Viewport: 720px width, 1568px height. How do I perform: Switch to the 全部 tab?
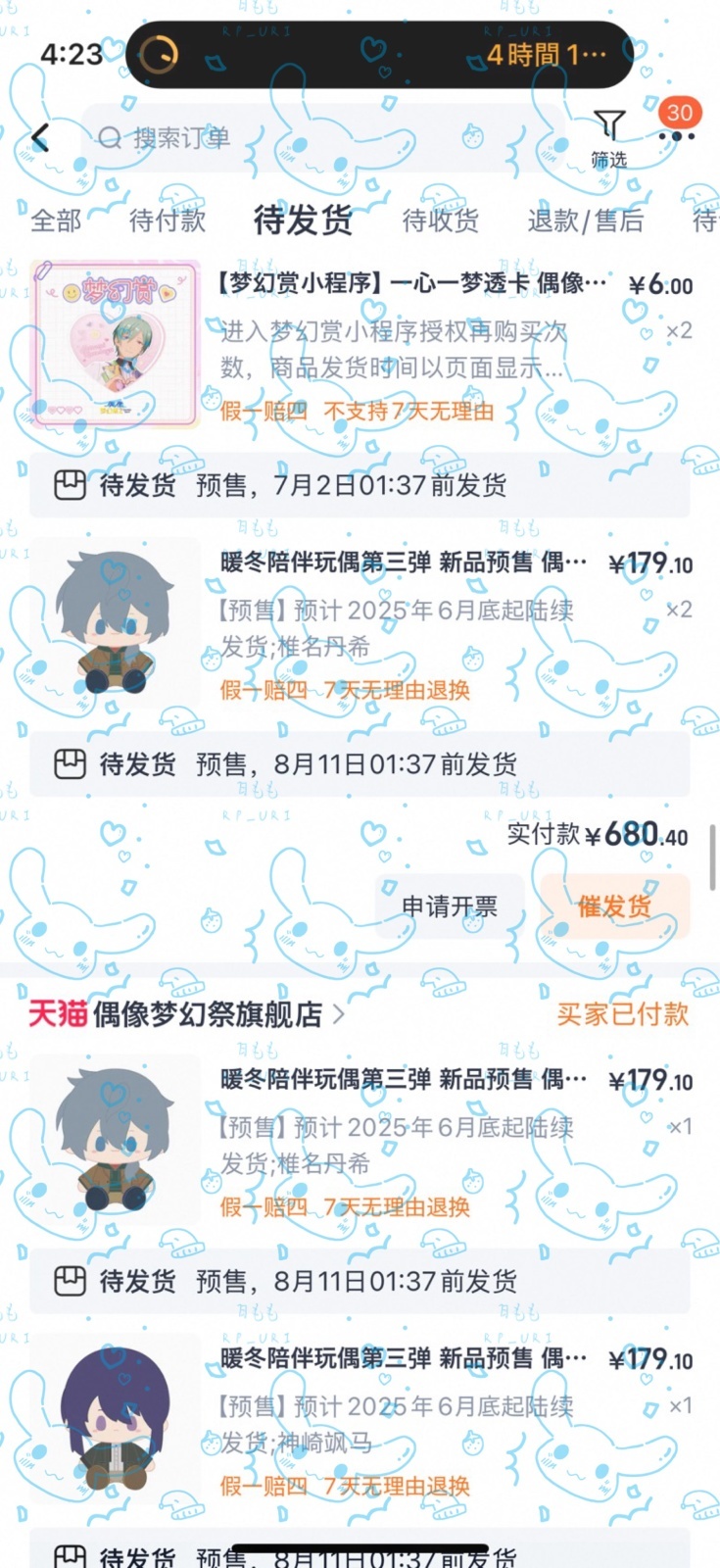[56, 220]
